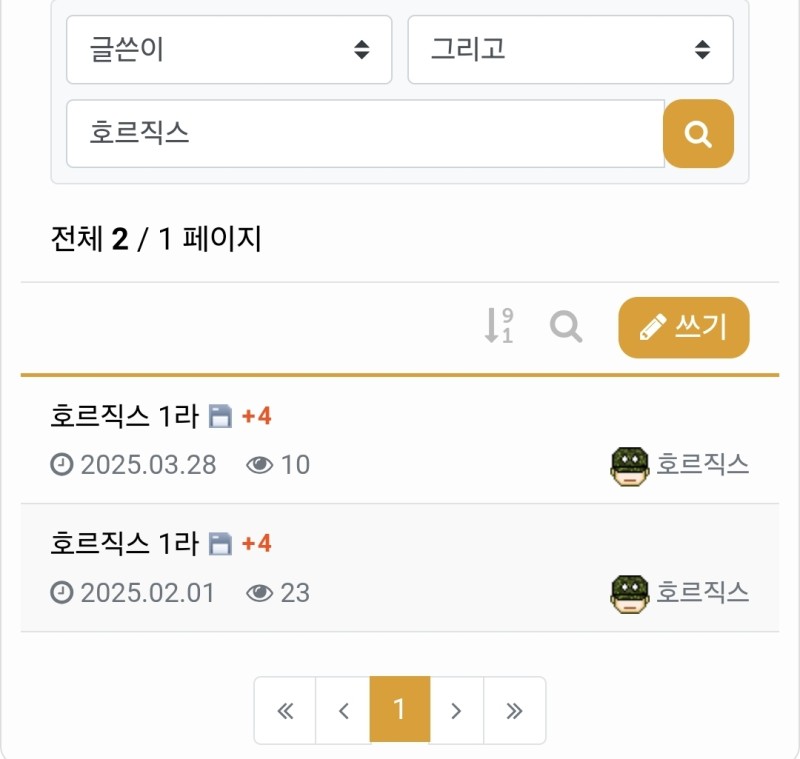
Task: Go to the first page
Action: [x=285, y=710]
